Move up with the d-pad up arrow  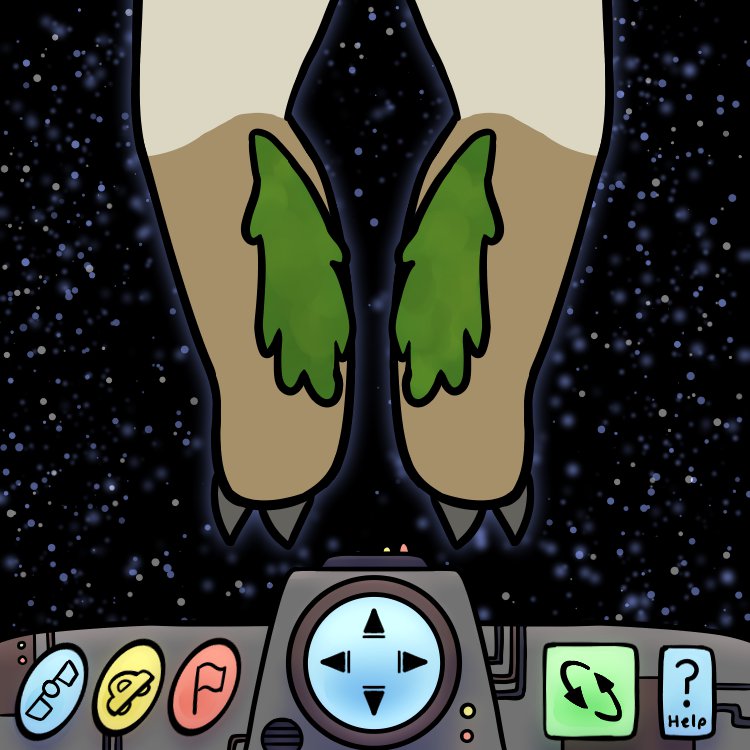(374, 624)
